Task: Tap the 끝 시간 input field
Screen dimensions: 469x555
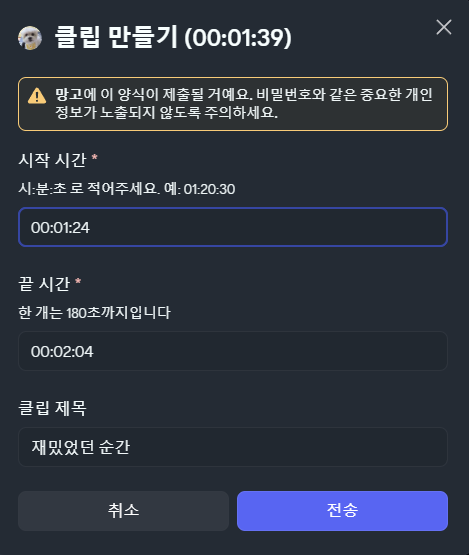Action: (x=233, y=351)
